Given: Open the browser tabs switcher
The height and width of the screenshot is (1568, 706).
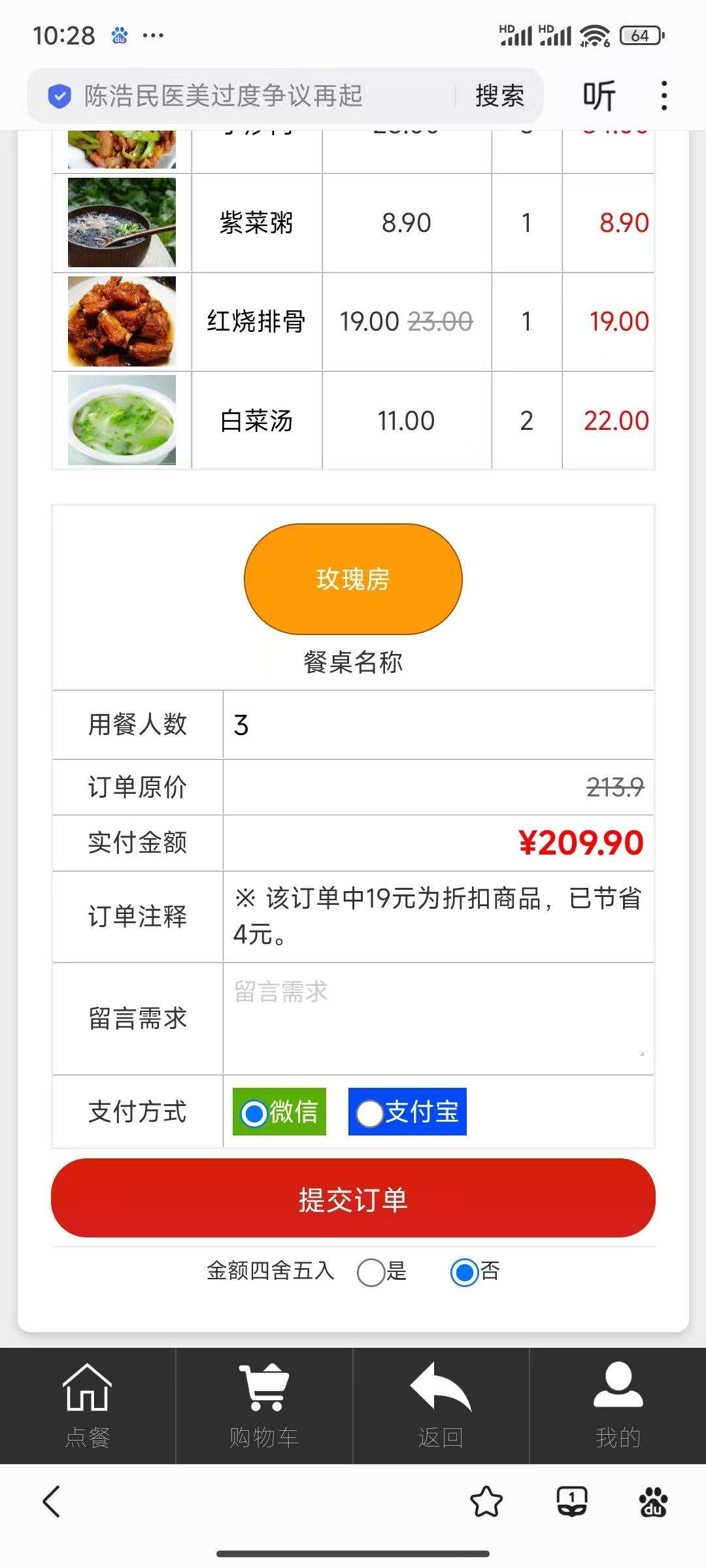Looking at the screenshot, I should coord(572,1501).
